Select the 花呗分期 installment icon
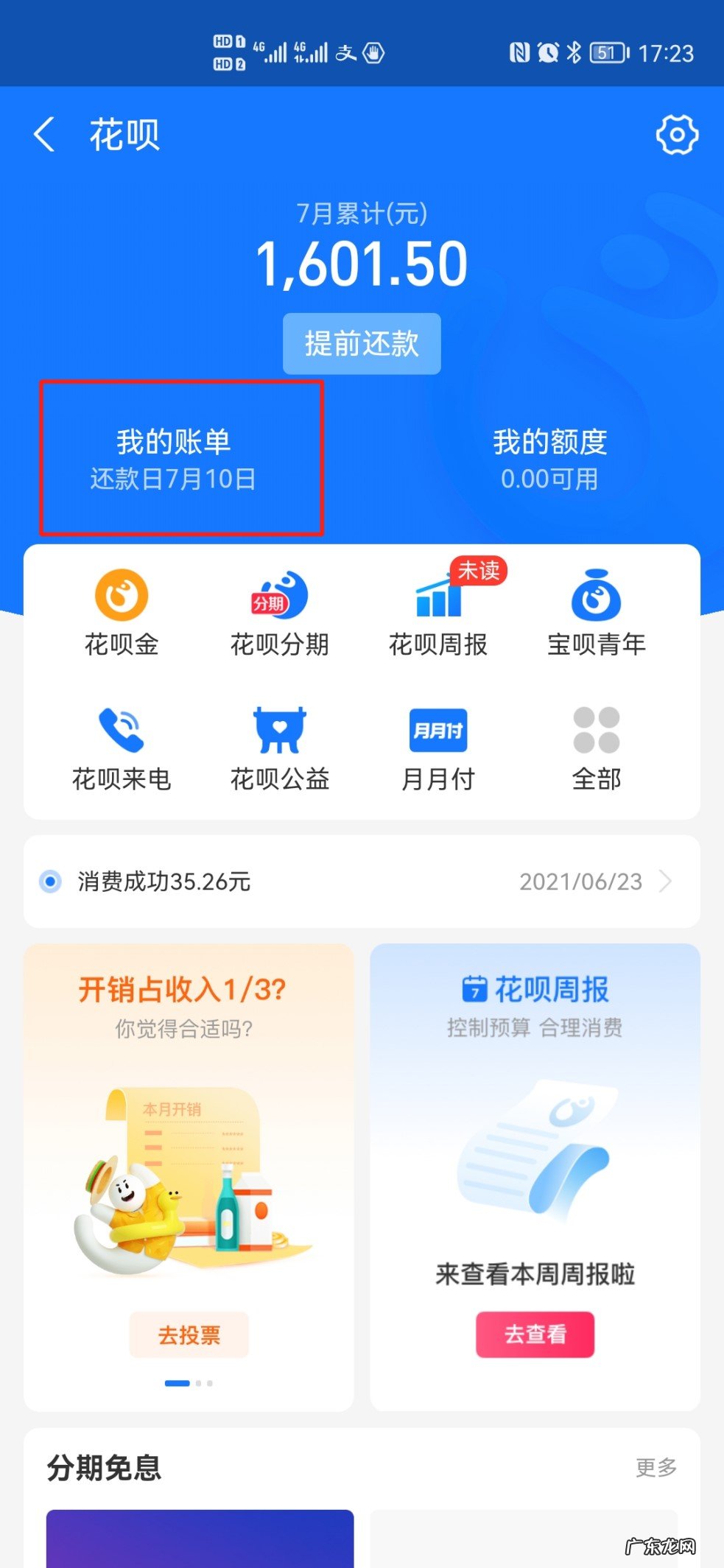Viewport: 724px width, 1568px height. pyautogui.click(x=281, y=611)
